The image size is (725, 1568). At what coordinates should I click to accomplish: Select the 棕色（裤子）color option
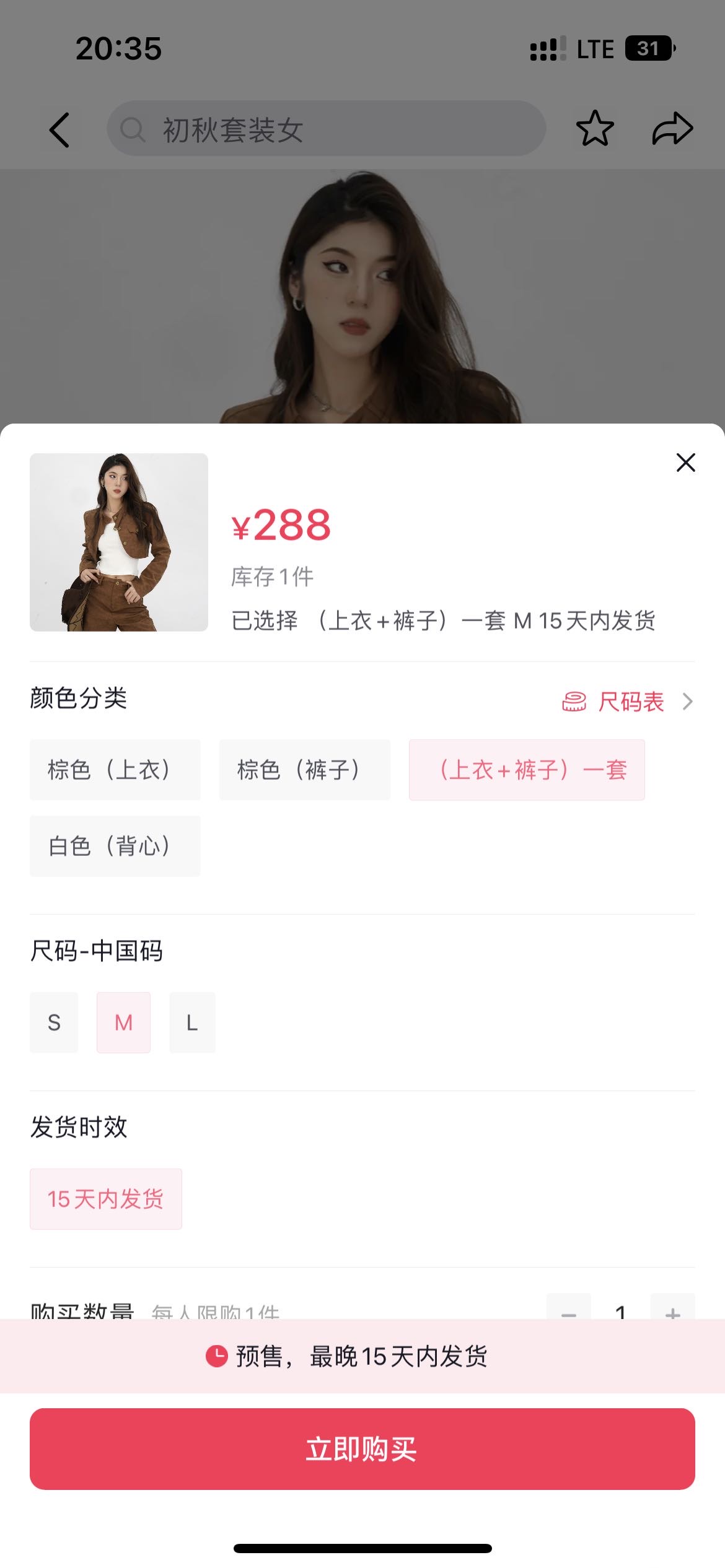[x=305, y=770]
